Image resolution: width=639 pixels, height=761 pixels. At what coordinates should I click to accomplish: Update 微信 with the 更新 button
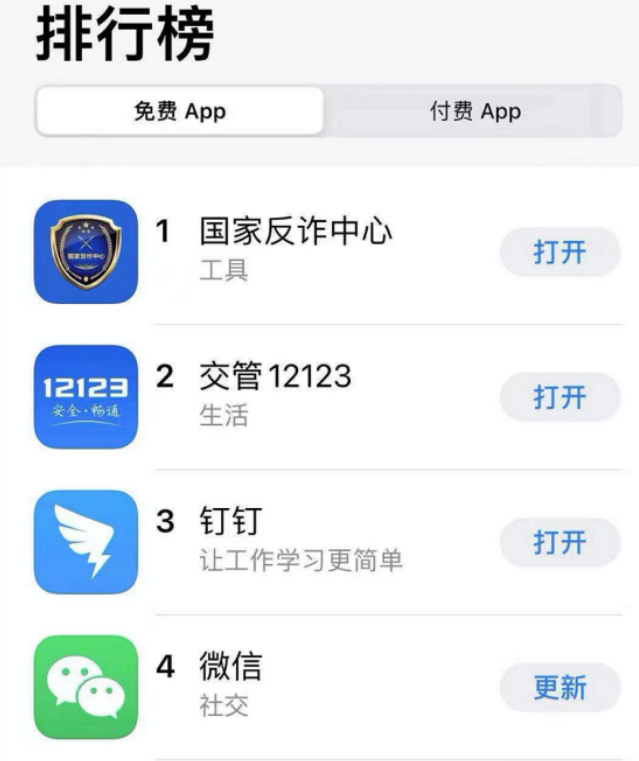coord(559,688)
